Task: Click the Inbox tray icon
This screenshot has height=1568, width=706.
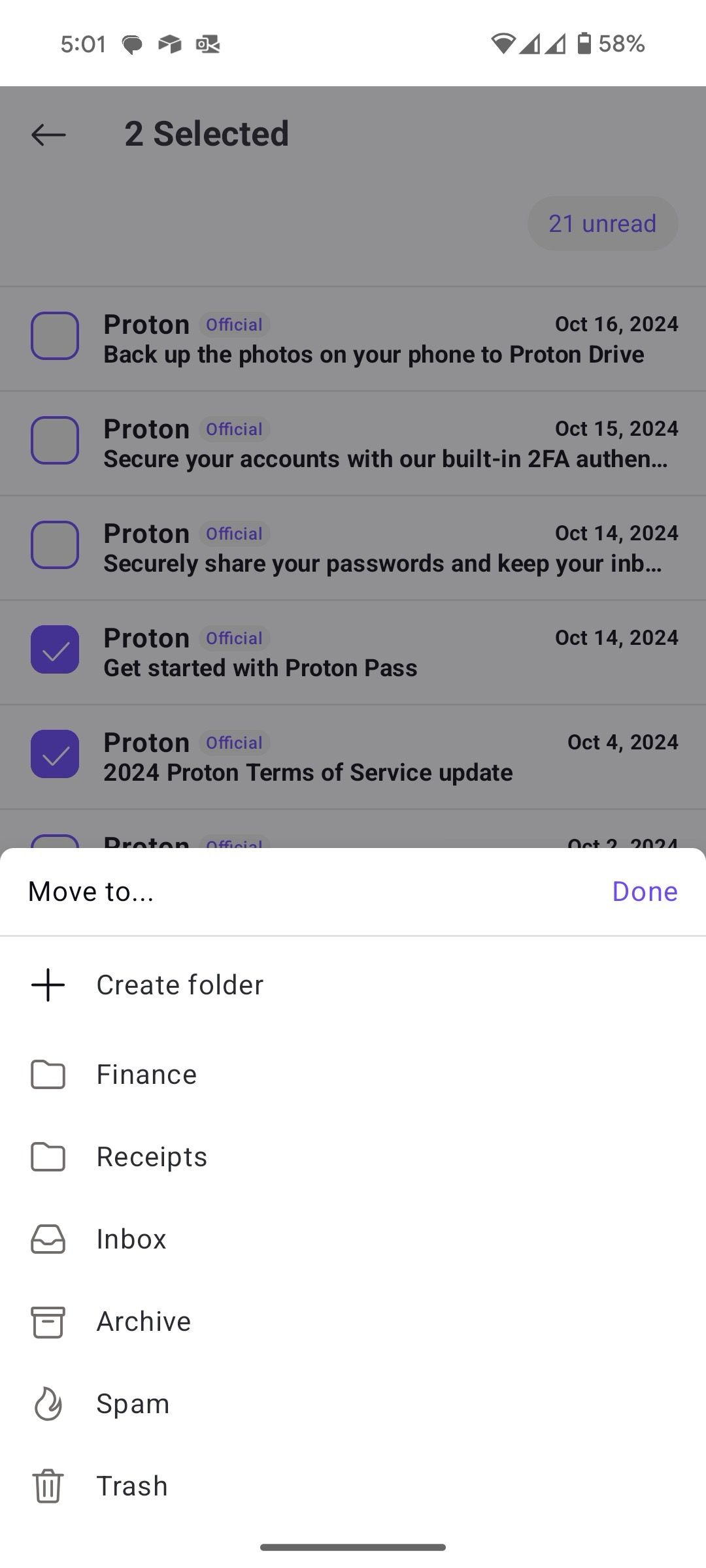Action: click(x=48, y=1239)
